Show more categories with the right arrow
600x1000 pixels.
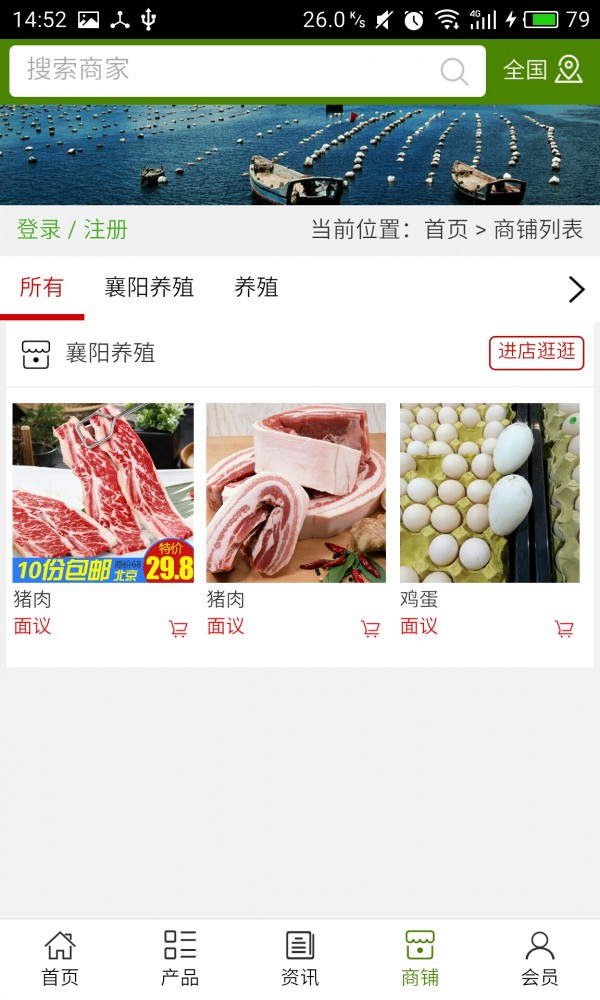click(x=576, y=289)
